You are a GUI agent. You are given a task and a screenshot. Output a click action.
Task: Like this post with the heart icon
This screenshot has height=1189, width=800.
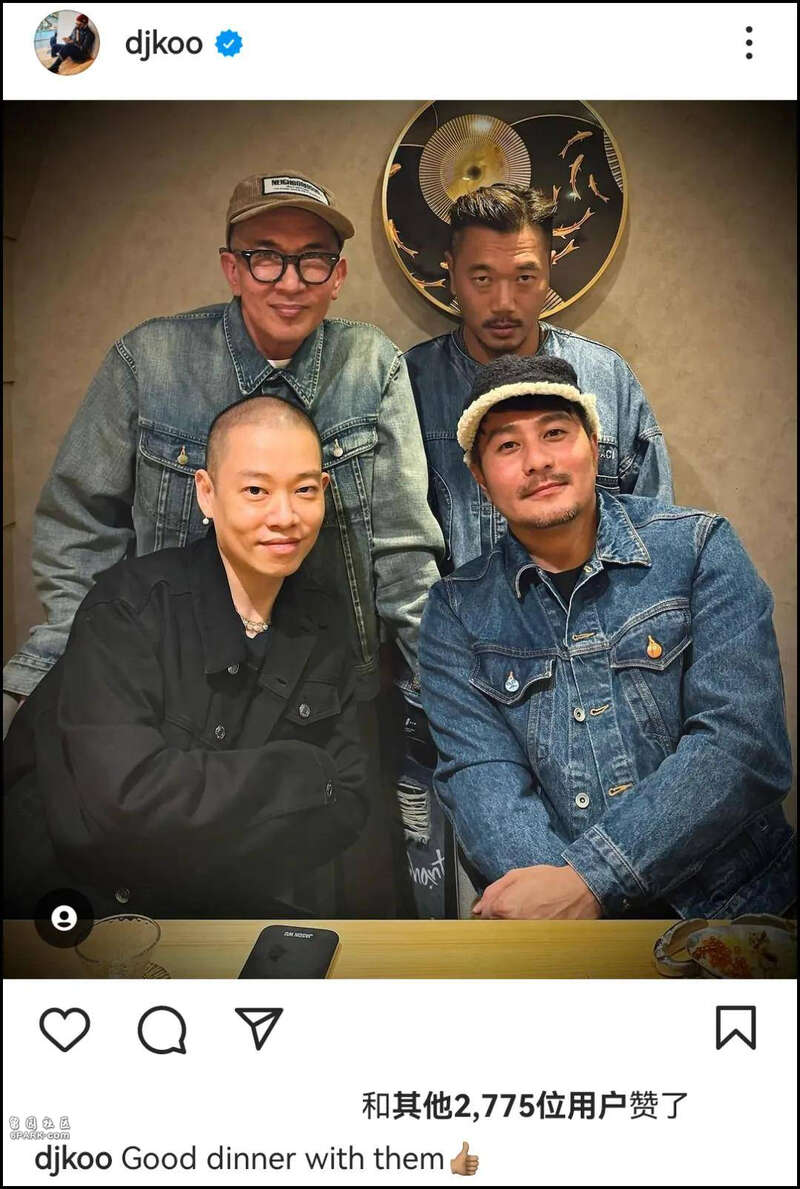pyautogui.click(x=65, y=1028)
